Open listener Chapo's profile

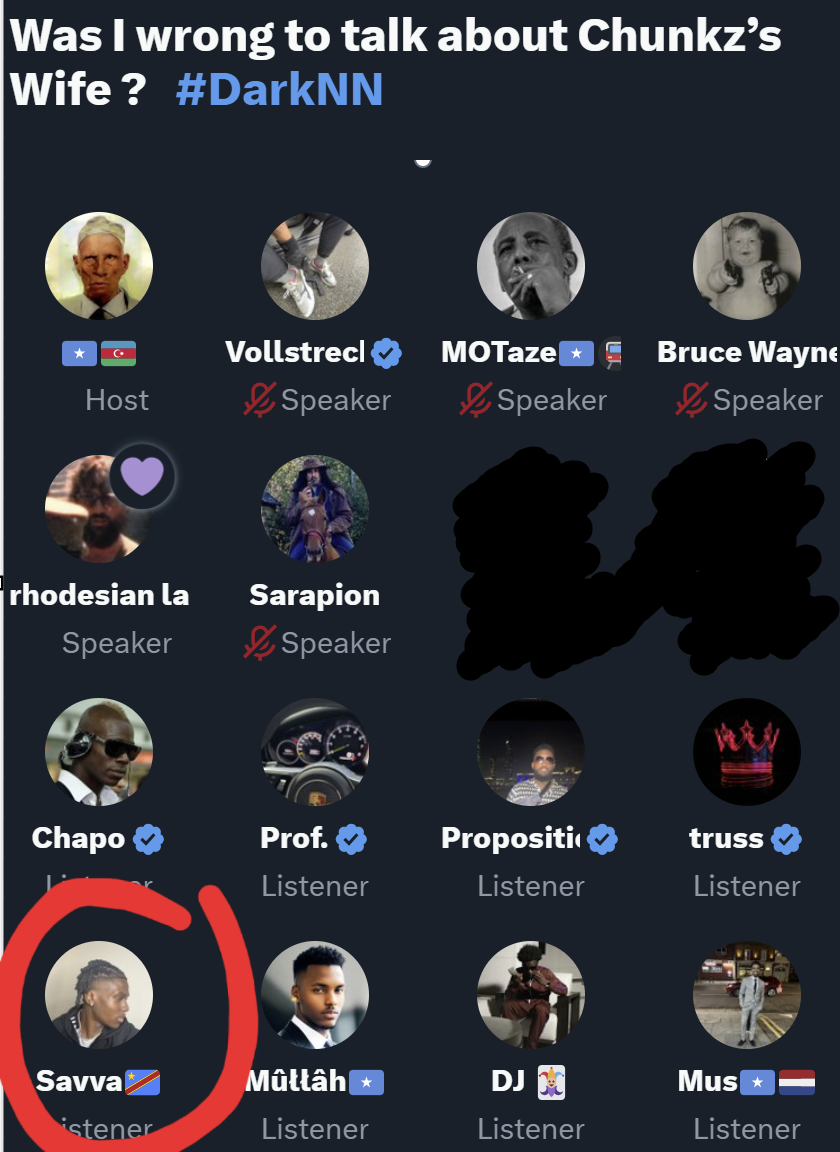[99, 752]
